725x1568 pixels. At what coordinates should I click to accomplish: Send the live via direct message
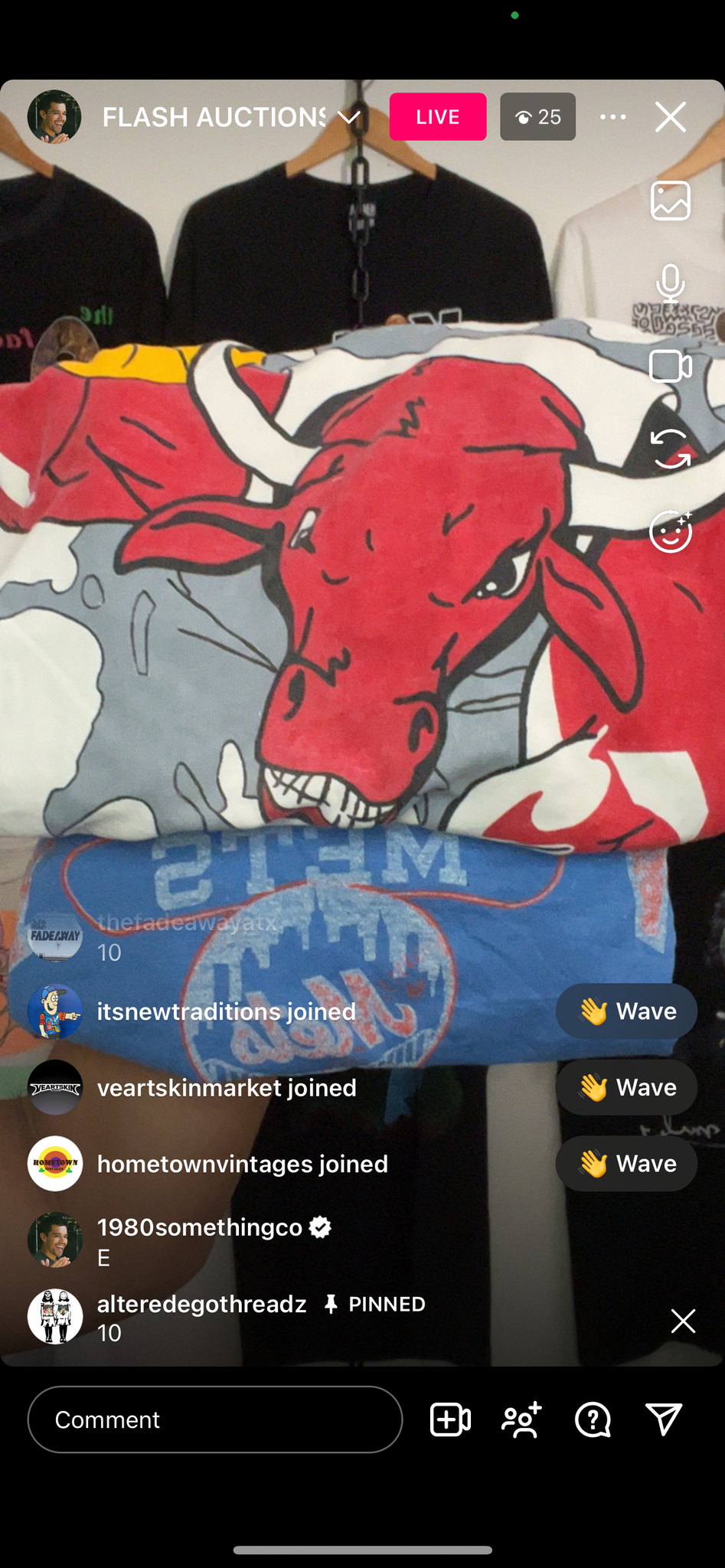pos(663,1419)
